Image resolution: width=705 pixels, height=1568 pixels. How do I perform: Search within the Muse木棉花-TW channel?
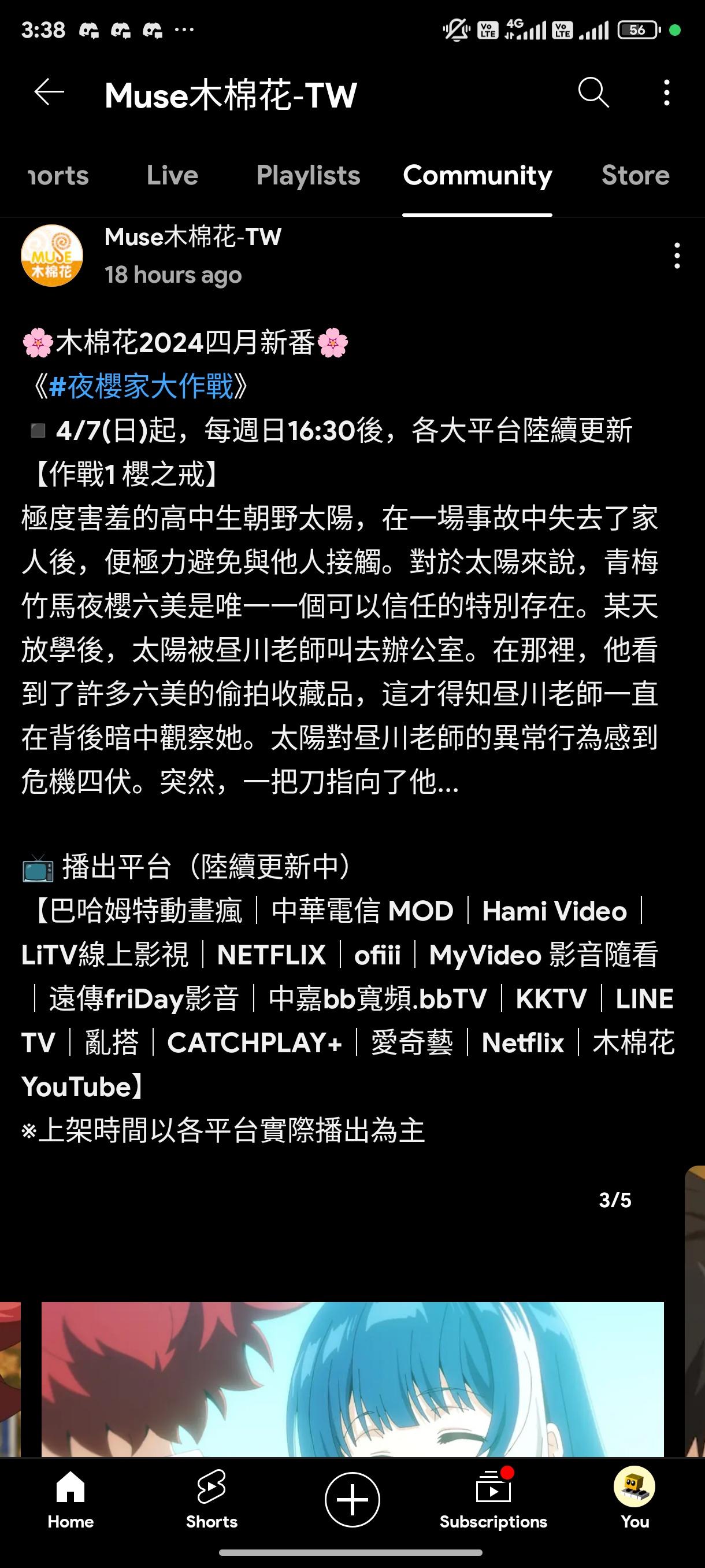pos(592,93)
